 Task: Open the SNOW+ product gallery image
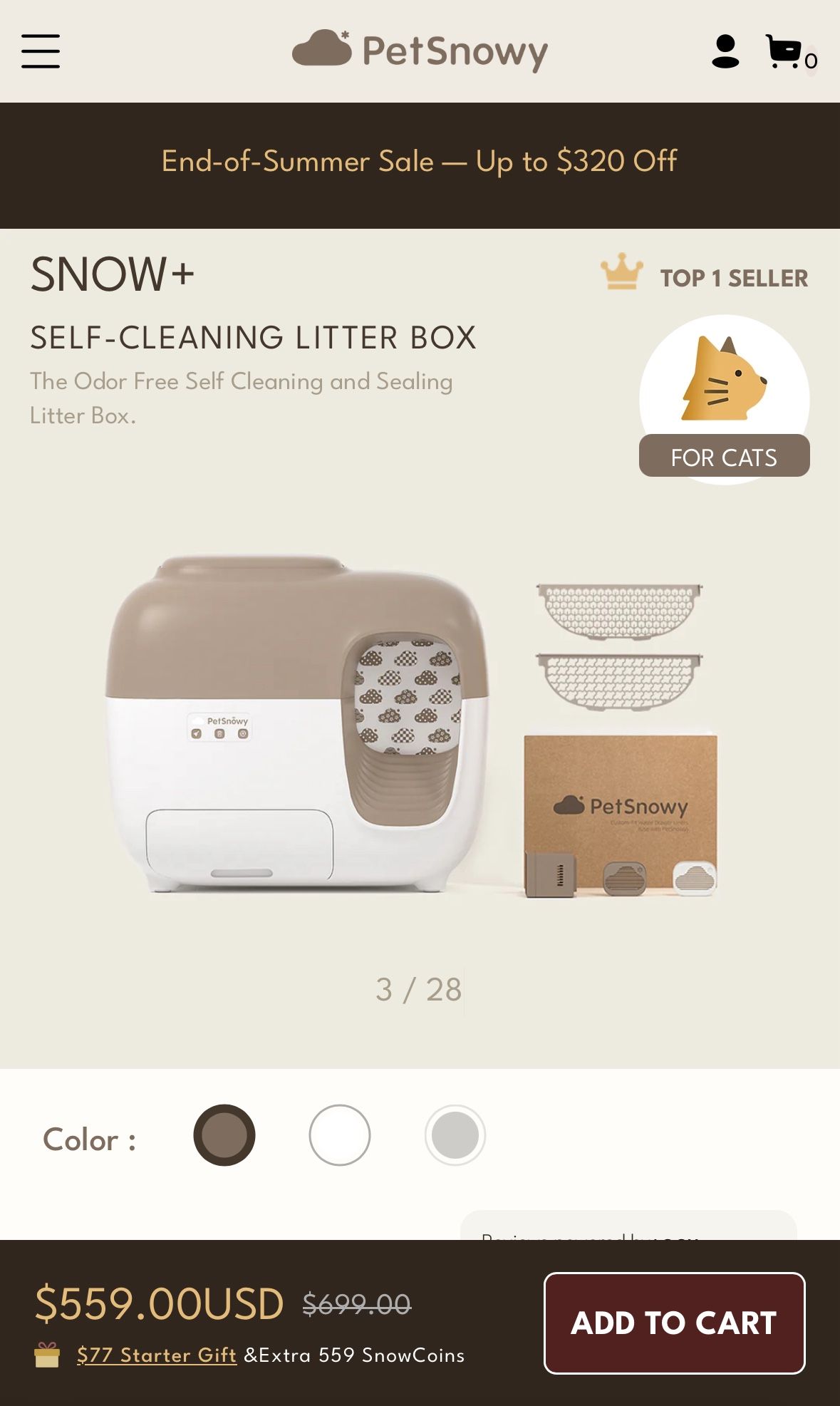click(x=413, y=725)
